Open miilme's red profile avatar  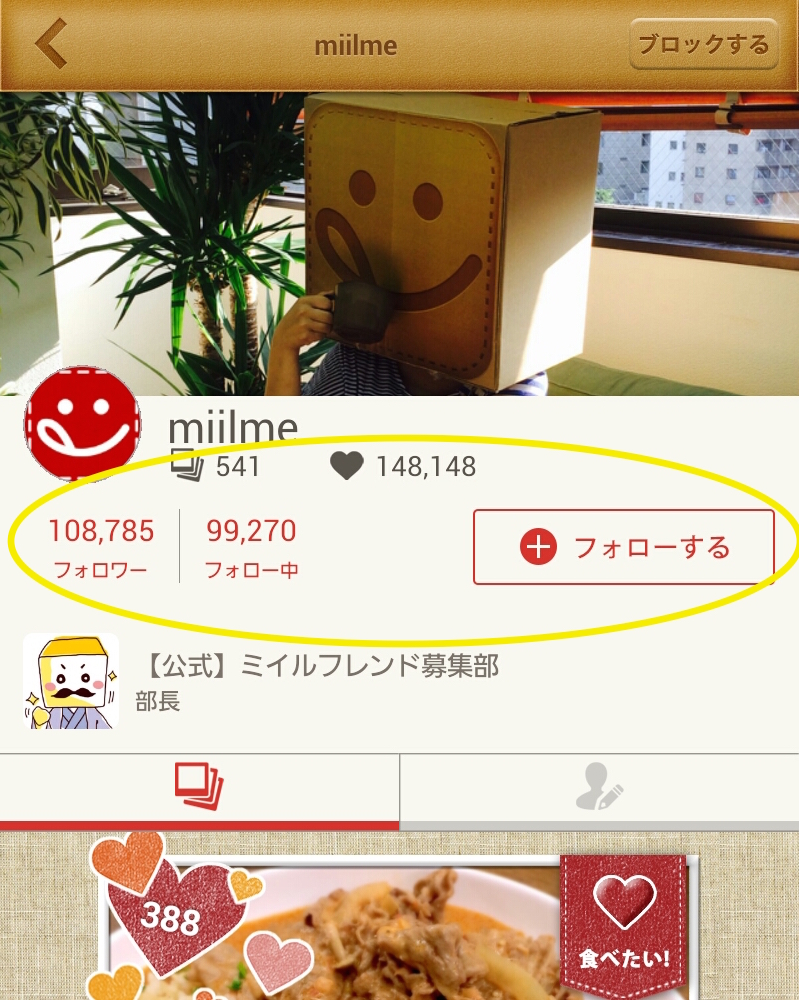[x=82, y=424]
